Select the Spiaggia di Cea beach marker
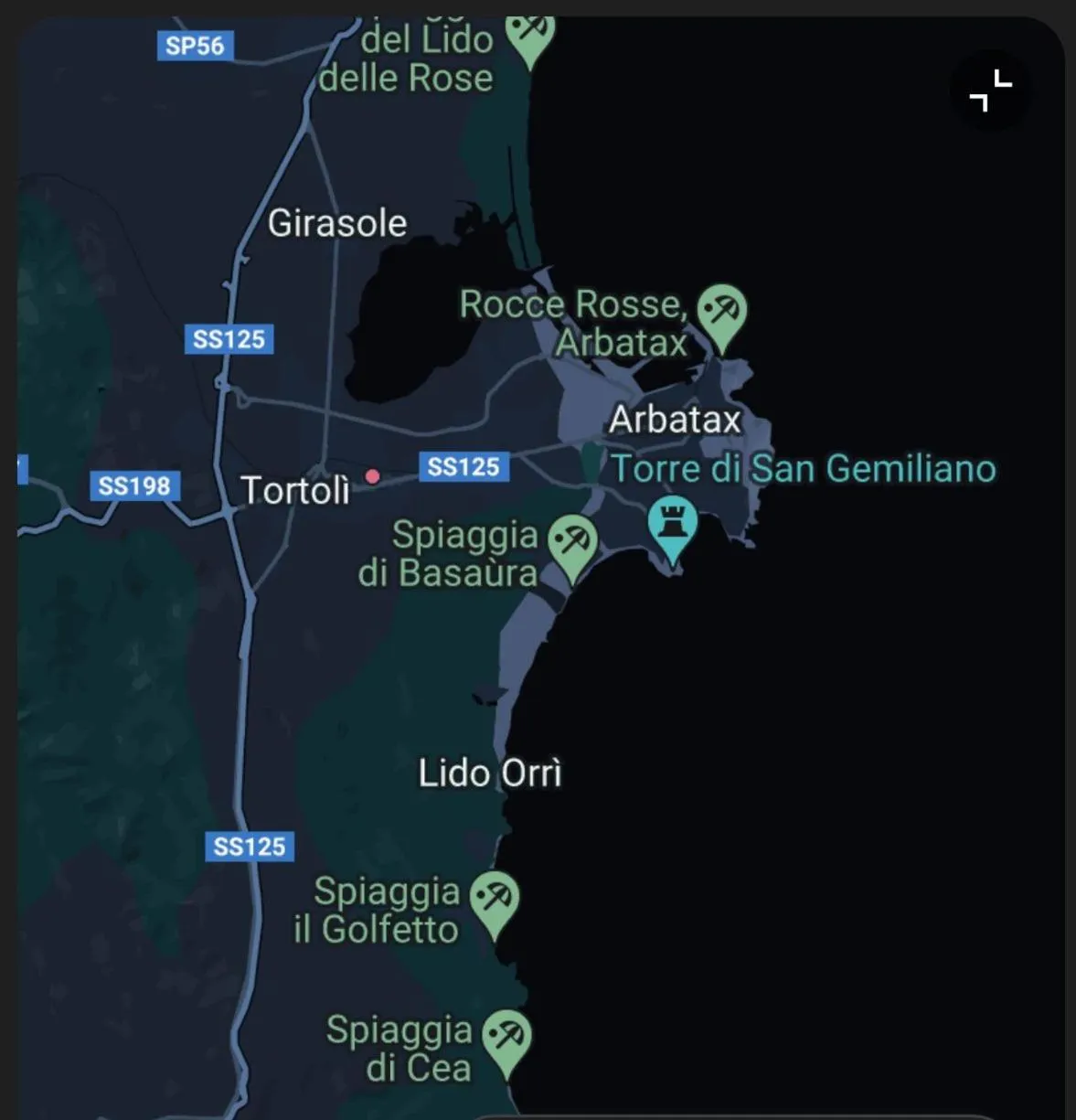 click(506, 1037)
